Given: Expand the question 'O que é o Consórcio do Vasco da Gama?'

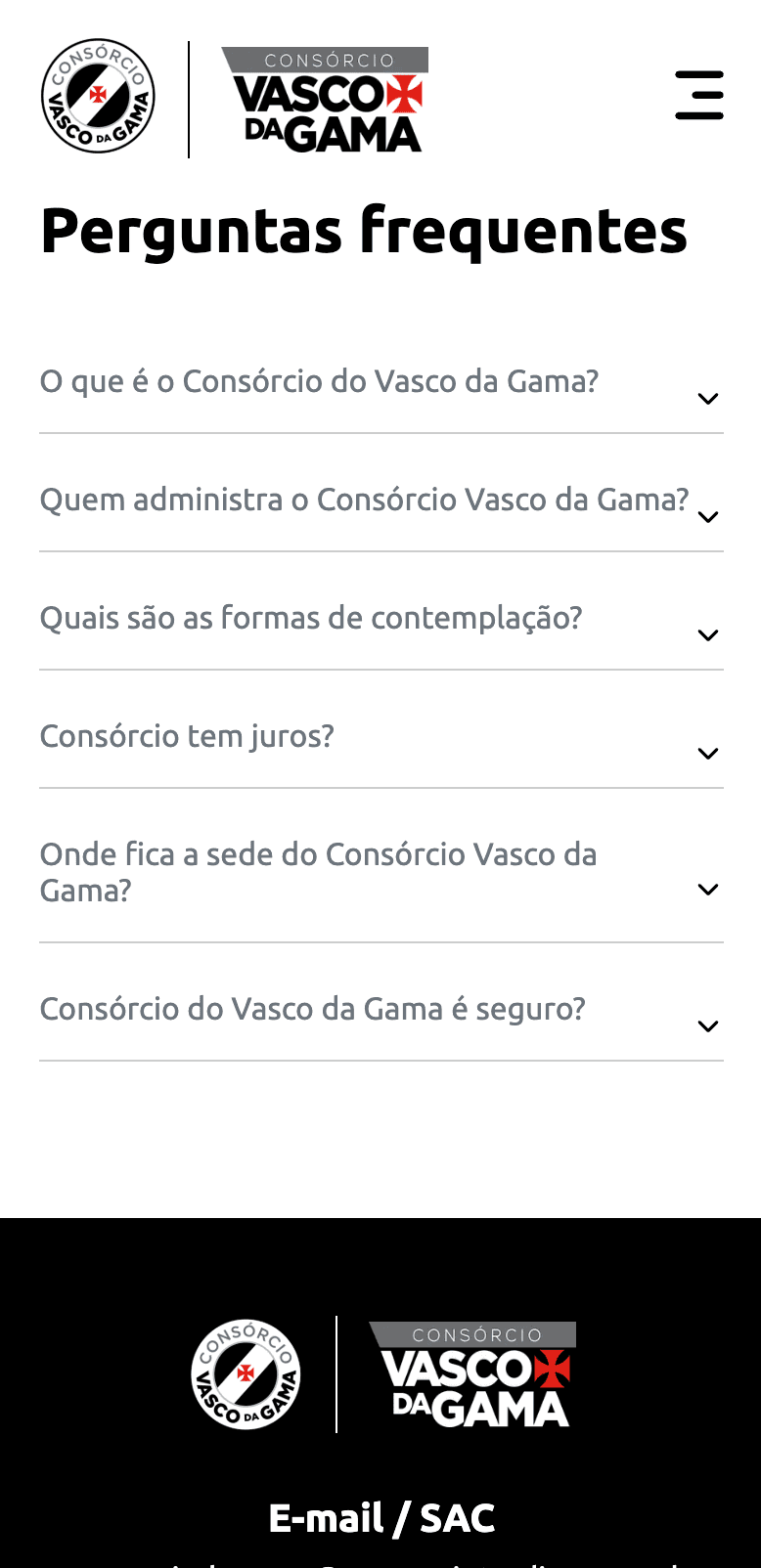Looking at the screenshot, I should pos(318,381).
